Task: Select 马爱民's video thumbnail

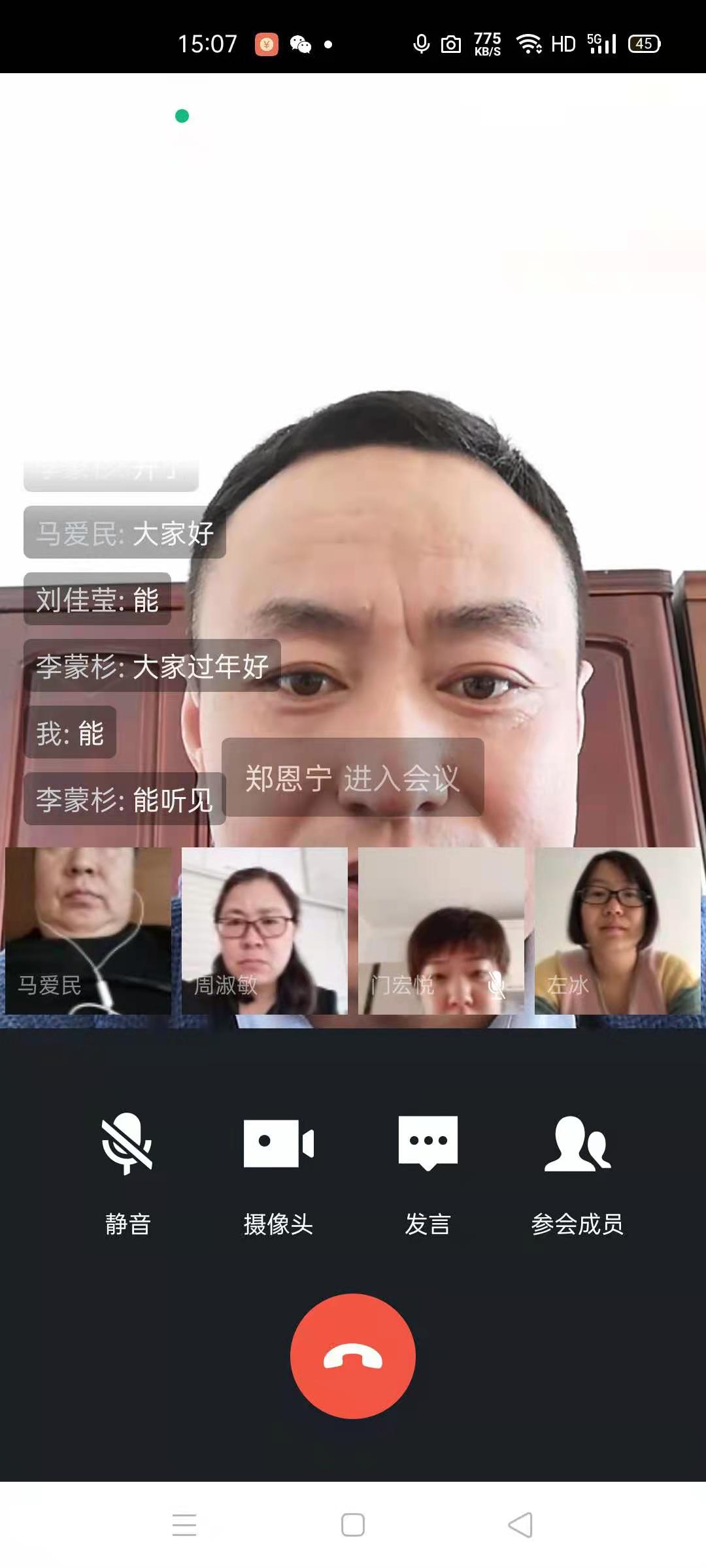Action: coord(88,930)
